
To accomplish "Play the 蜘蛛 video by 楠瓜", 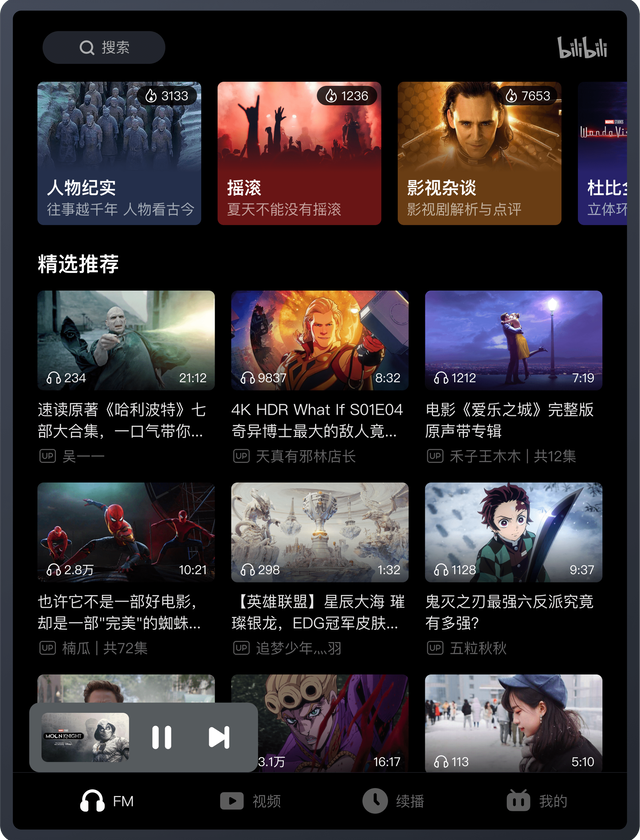I will [126, 532].
